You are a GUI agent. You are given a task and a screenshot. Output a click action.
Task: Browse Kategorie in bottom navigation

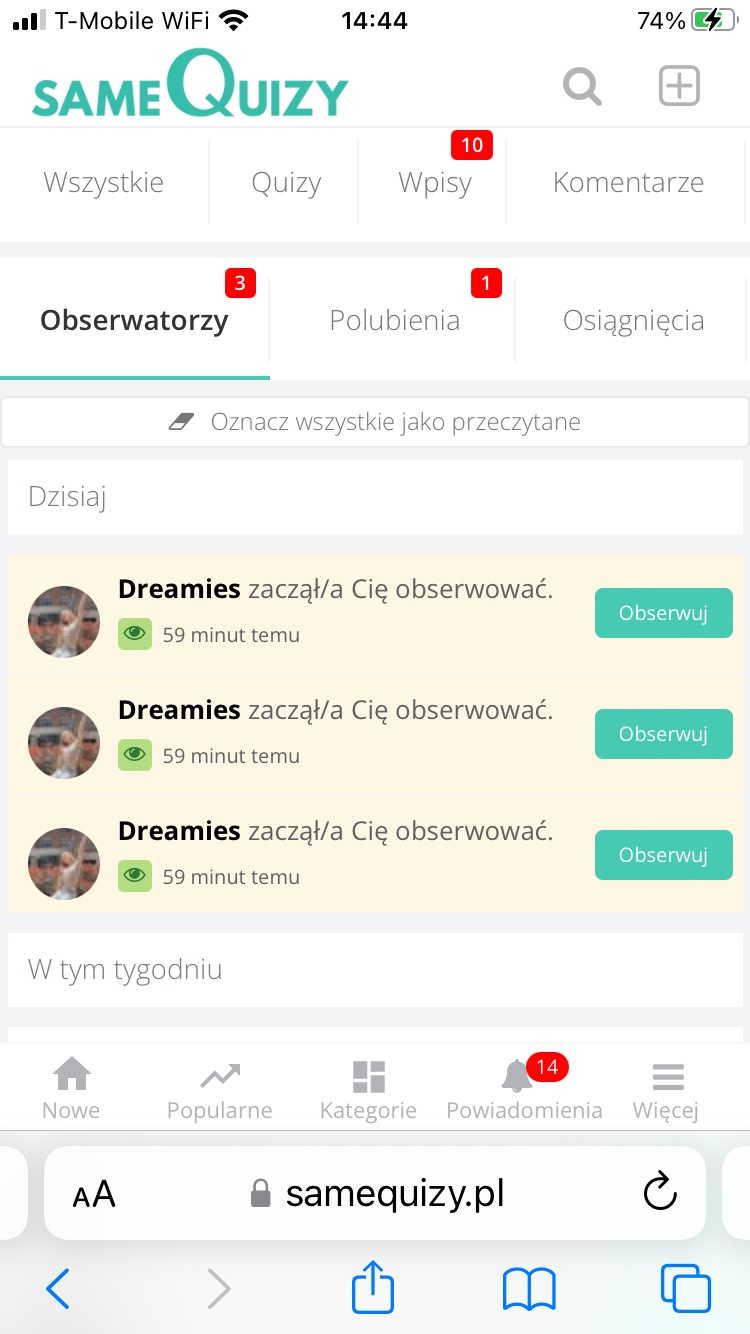368,1089
